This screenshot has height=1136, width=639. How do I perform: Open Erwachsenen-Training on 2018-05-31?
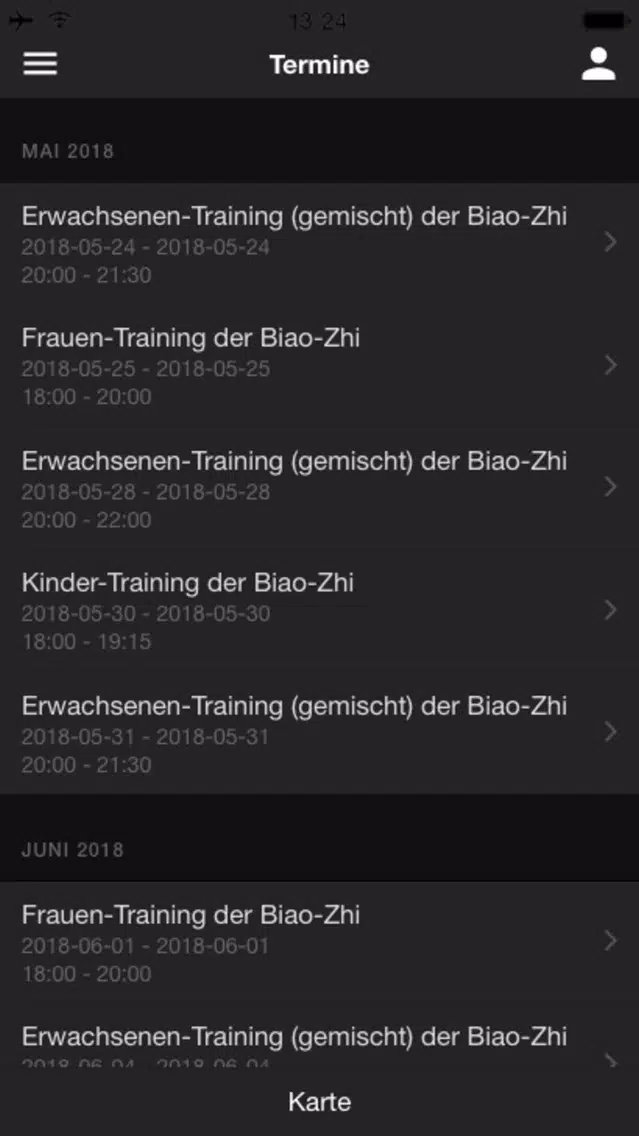[x=320, y=733]
